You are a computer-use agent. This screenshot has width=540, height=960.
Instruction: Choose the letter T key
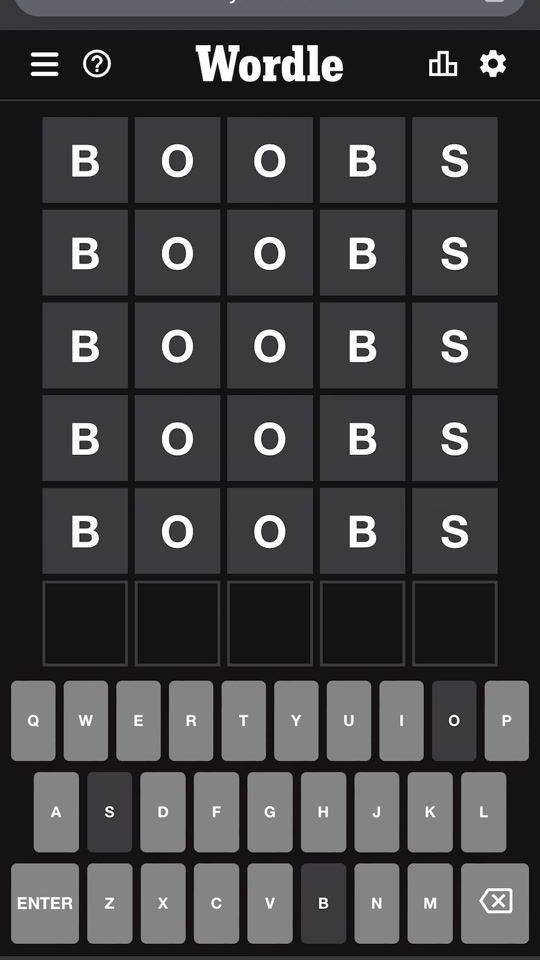click(244, 721)
